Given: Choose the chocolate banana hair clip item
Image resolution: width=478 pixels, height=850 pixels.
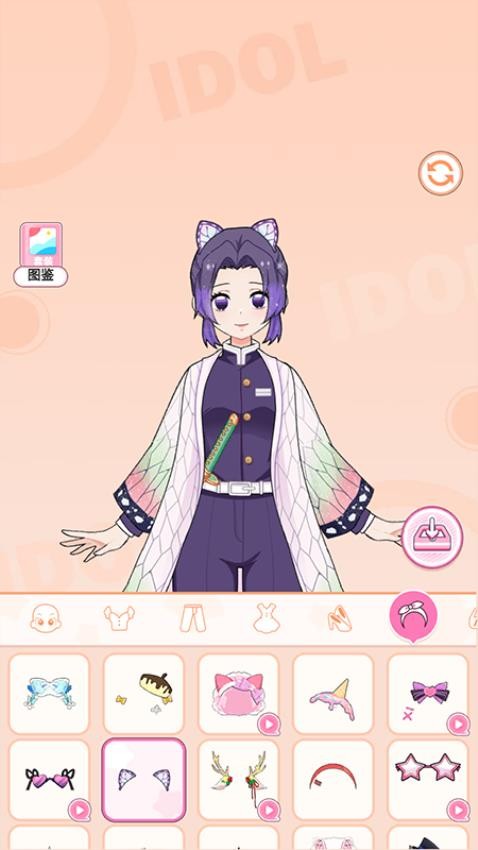Looking at the screenshot, I should (x=144, y=694).
